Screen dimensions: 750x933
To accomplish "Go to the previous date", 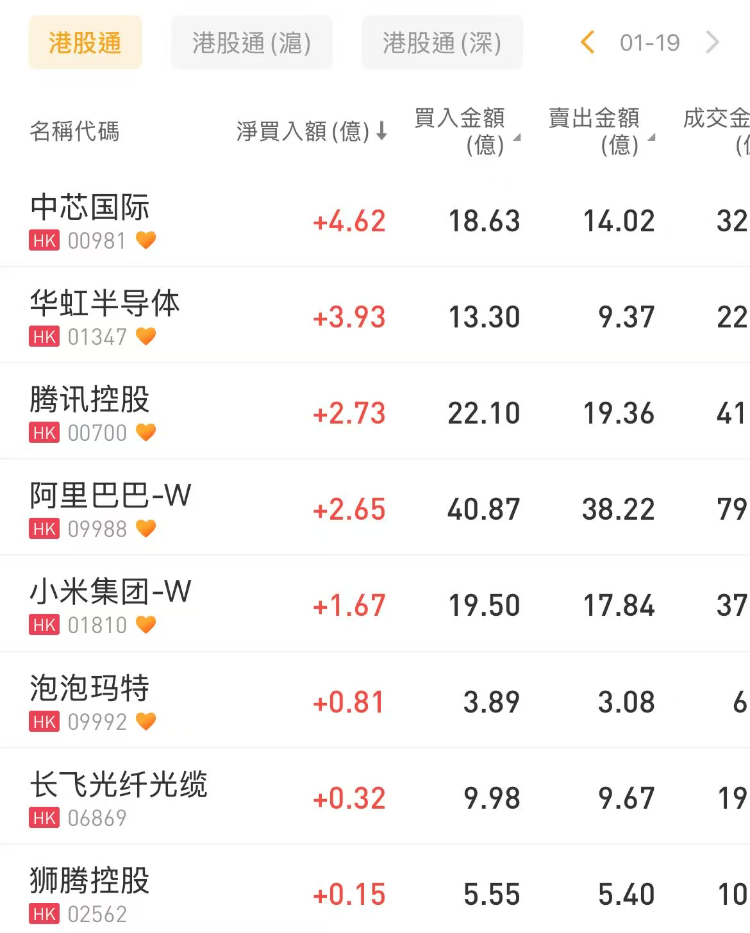I will click(x=588, y=42).
